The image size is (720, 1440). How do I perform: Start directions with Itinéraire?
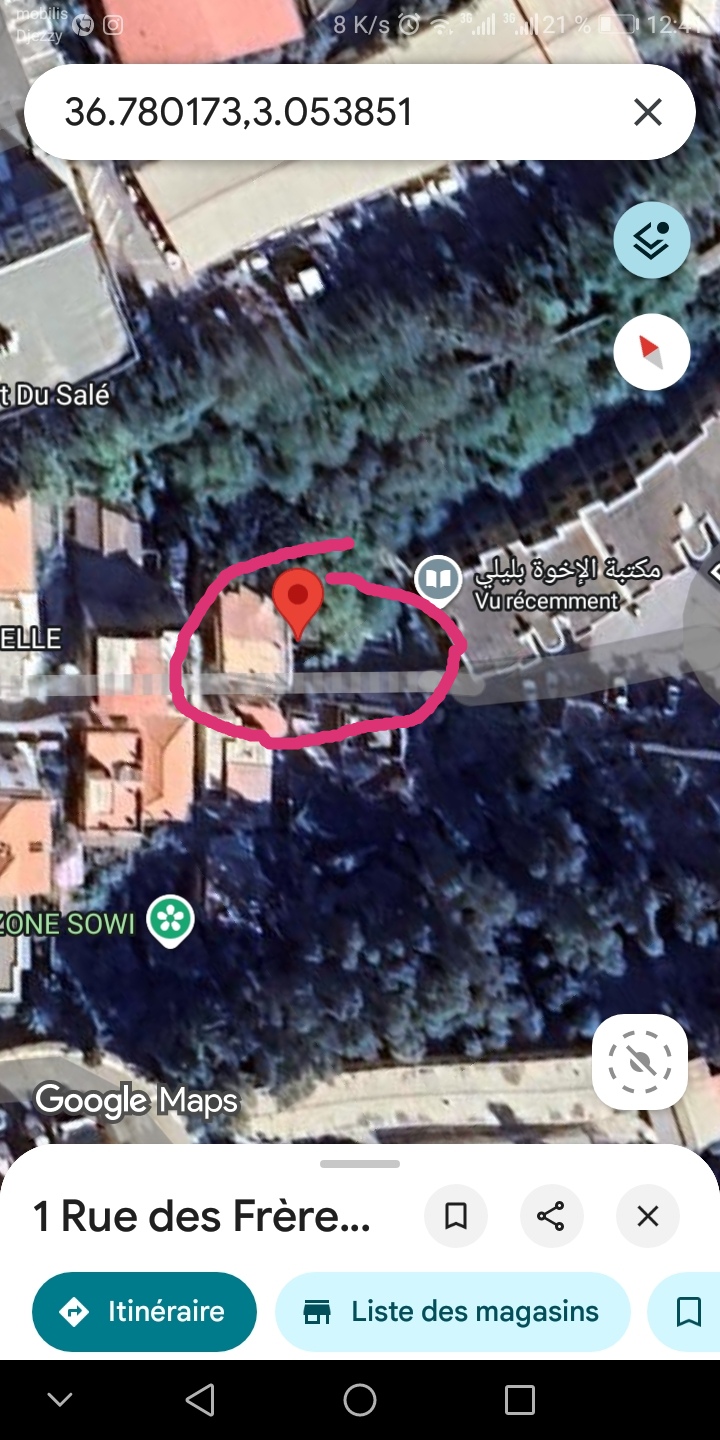pyautogui.click(x=144, y=1312)
